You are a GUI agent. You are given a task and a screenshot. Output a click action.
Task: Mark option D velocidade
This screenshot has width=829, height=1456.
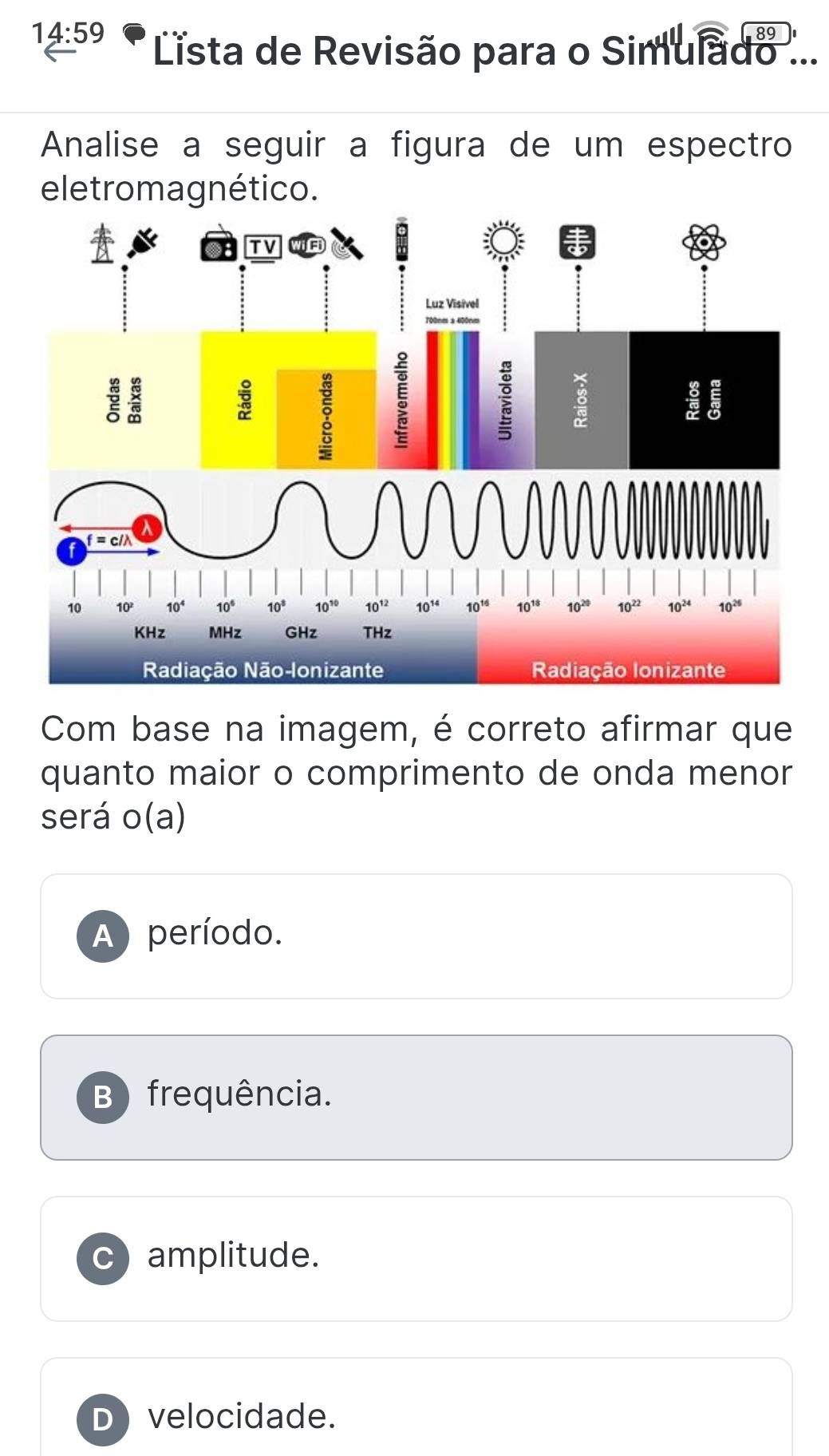coord(416,1414)
